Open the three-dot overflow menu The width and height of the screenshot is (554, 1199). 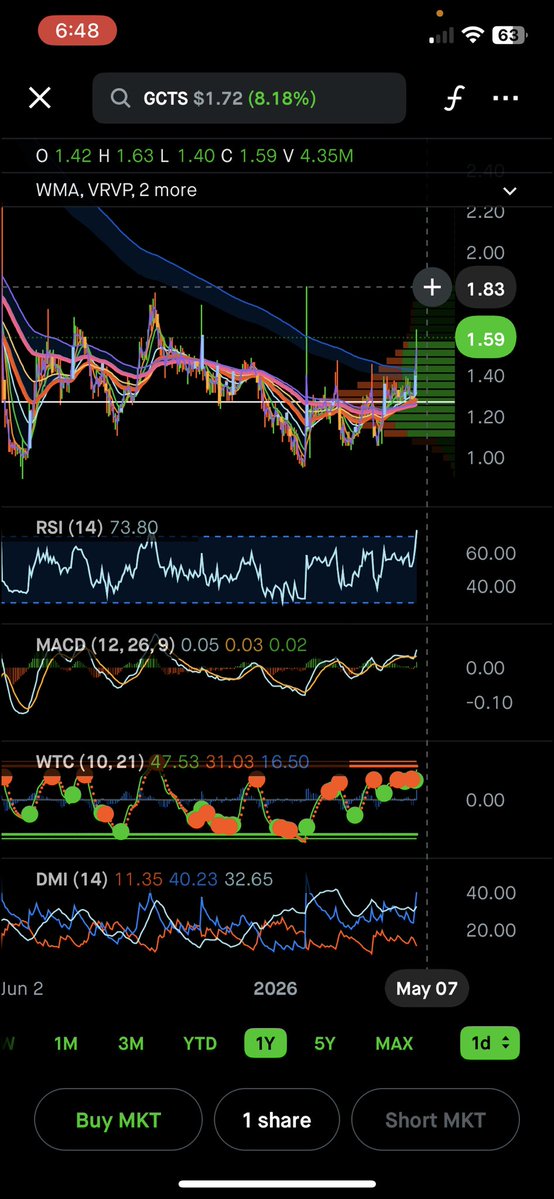(x=505, y=98)
